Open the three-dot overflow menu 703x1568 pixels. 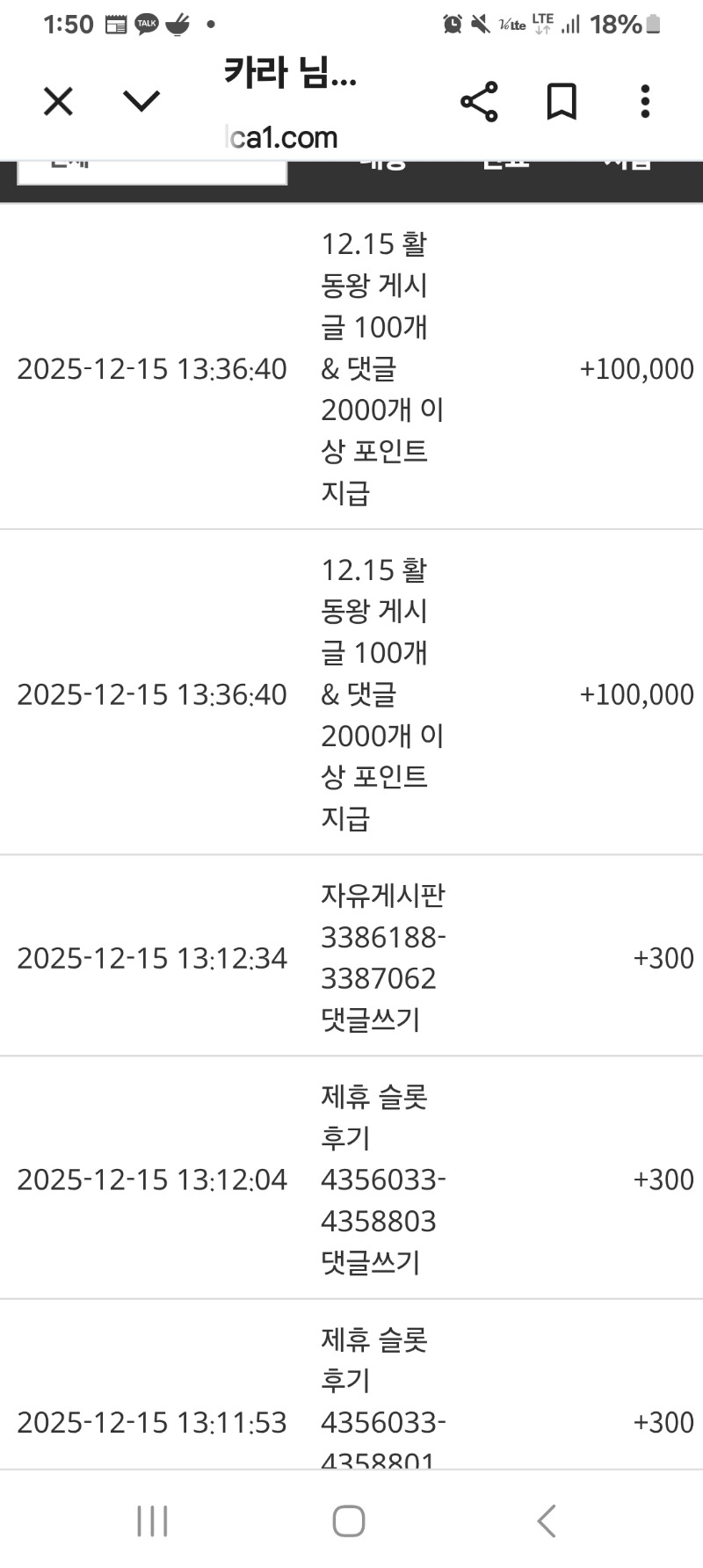(x=645, y=102)
